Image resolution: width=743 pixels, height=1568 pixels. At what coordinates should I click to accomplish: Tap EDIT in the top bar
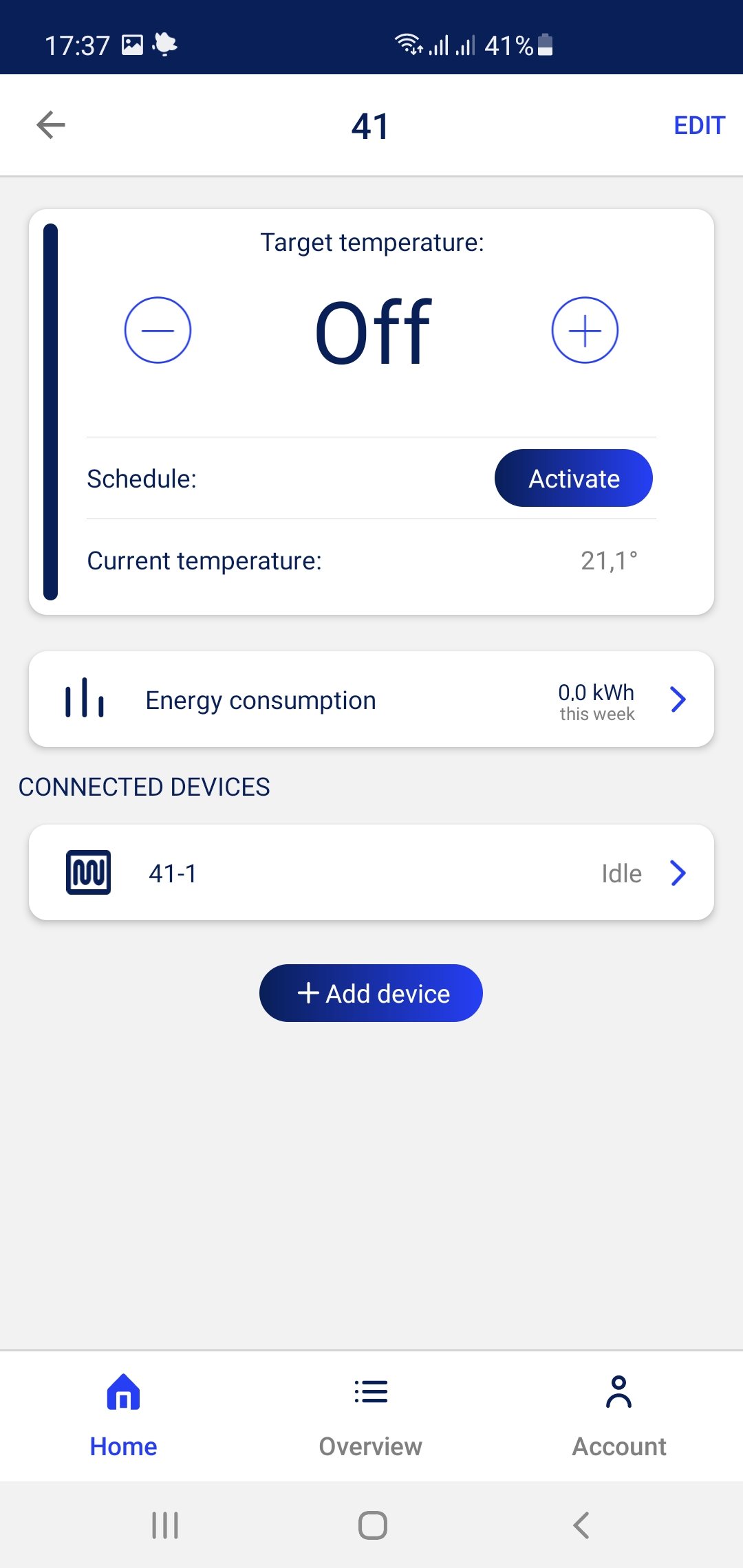[699, 126]
